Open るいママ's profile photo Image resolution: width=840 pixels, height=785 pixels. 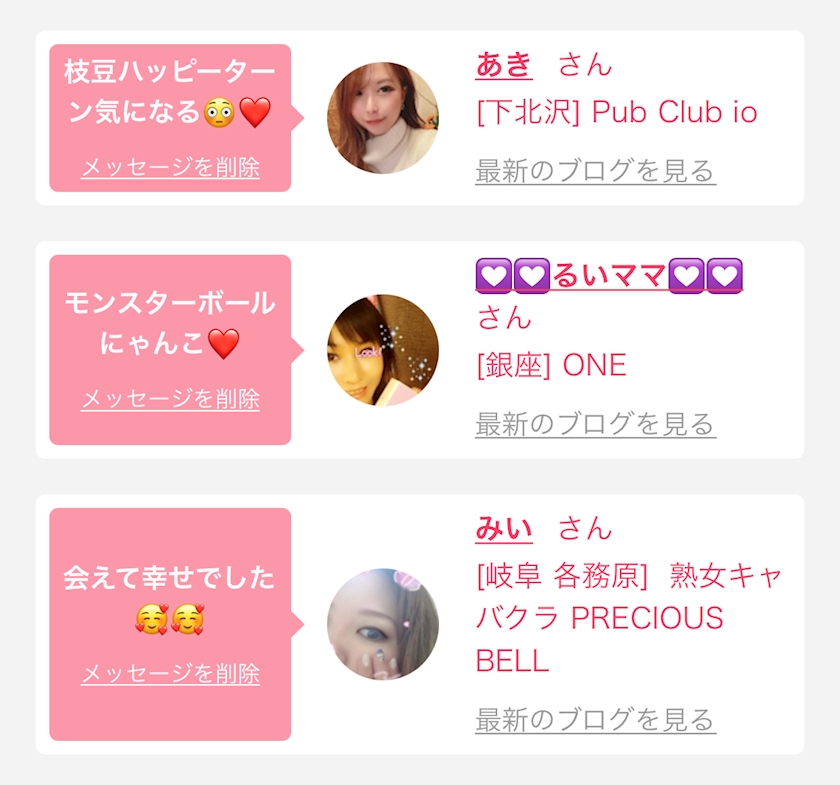(x=383, y=350)
